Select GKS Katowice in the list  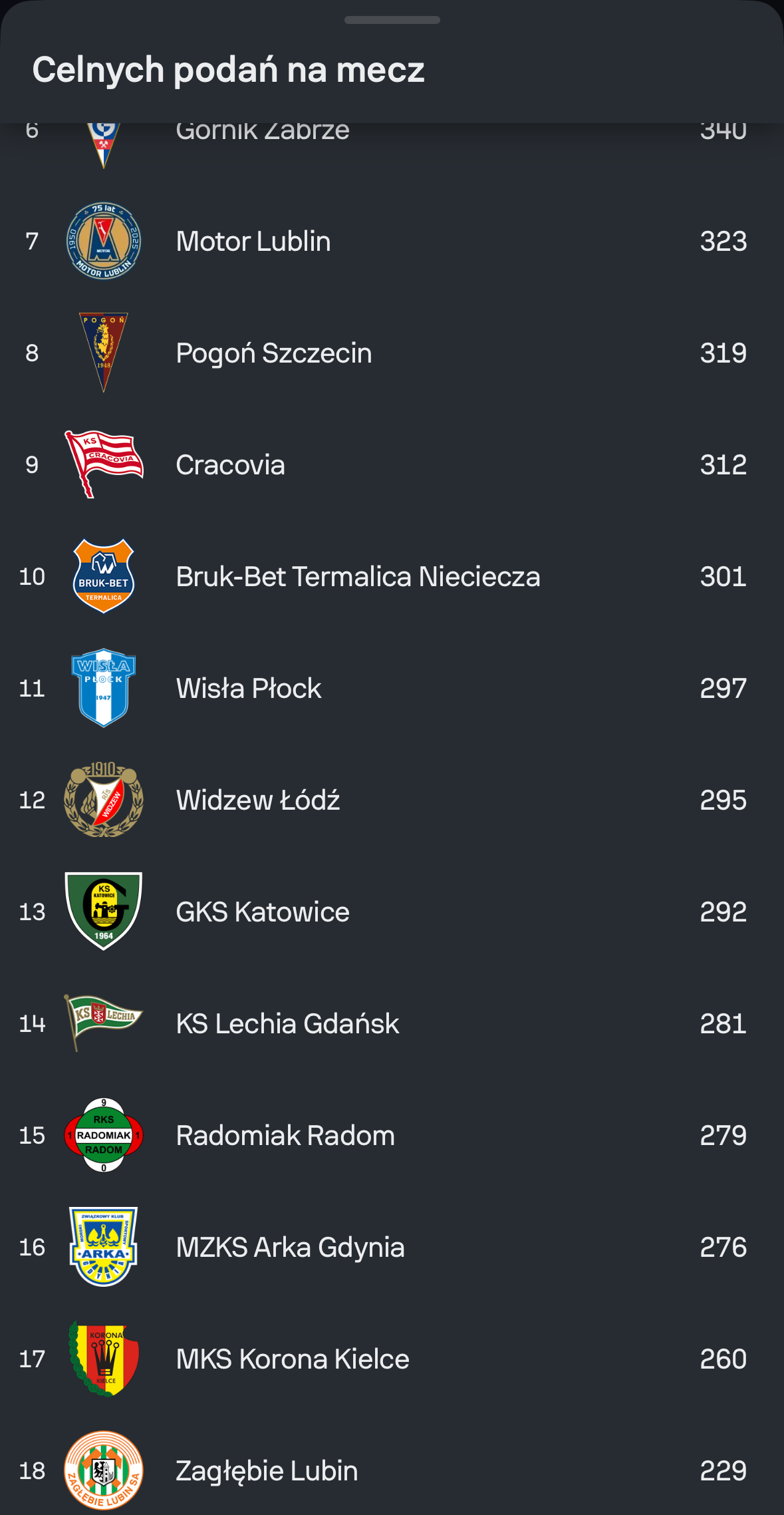pos(392,912)
